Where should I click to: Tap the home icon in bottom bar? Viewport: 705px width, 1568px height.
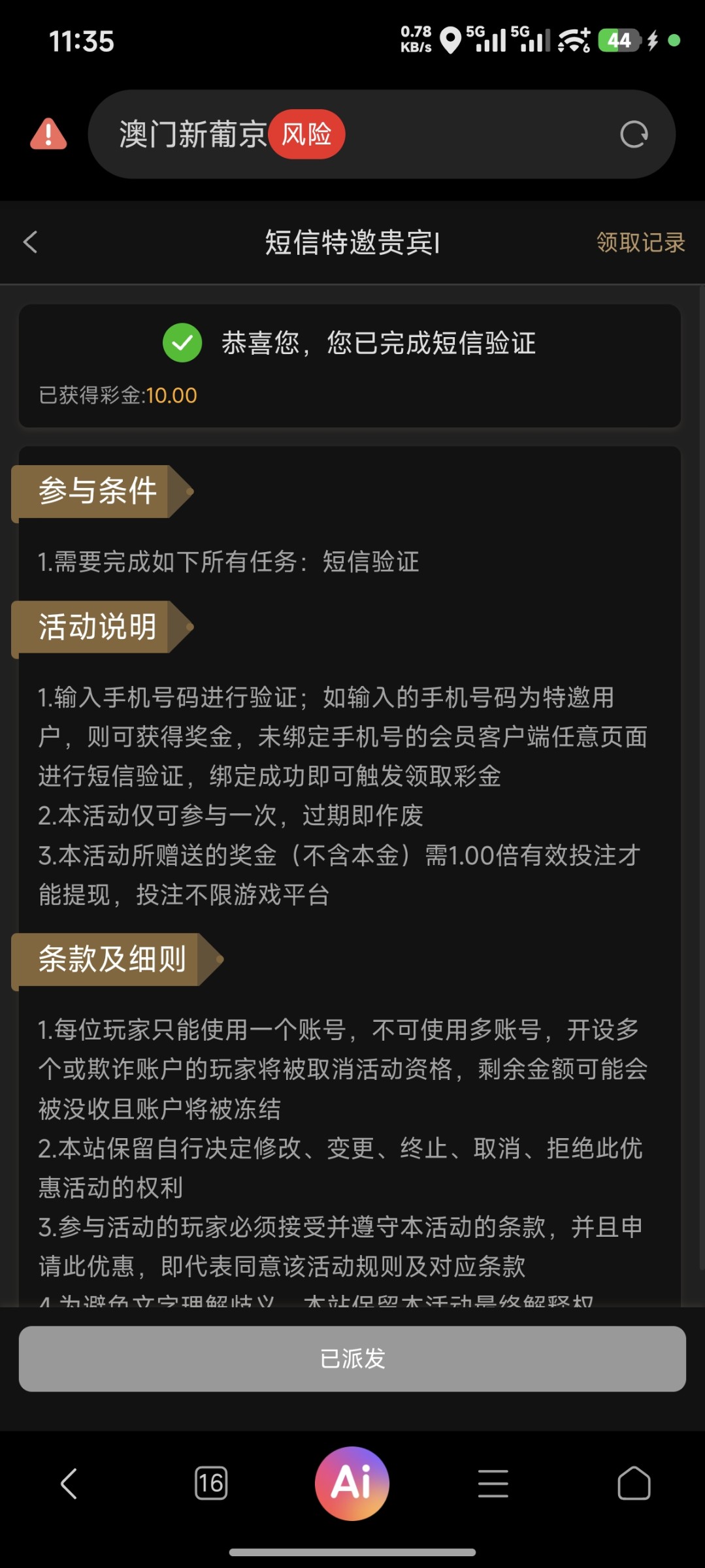[x=633, y=1483]
